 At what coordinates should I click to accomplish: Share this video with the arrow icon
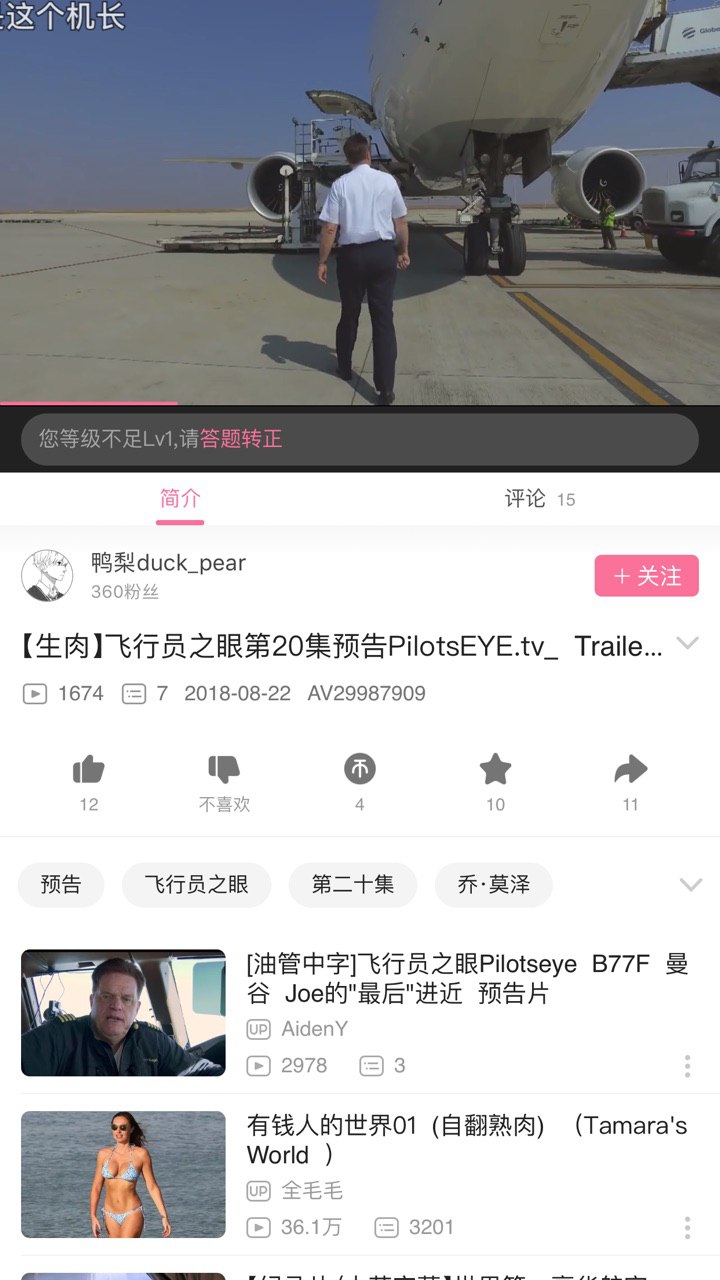click(x=630, y=770)
